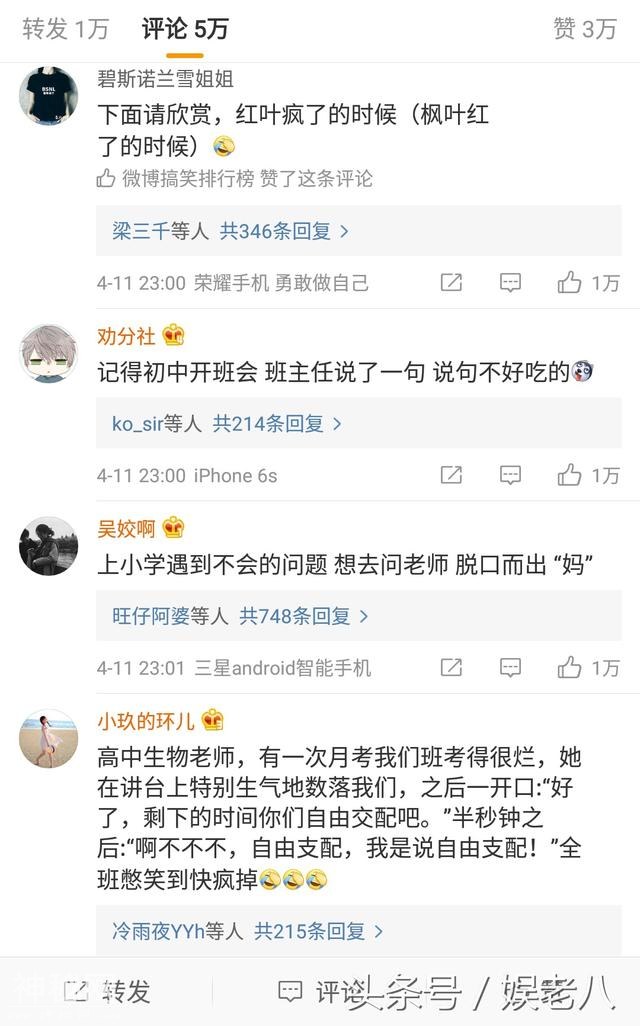Image resolution: width=640 pixels, height=1026 pixels.
Task: Repost 吴姣啊's comment
Action: 452,667
